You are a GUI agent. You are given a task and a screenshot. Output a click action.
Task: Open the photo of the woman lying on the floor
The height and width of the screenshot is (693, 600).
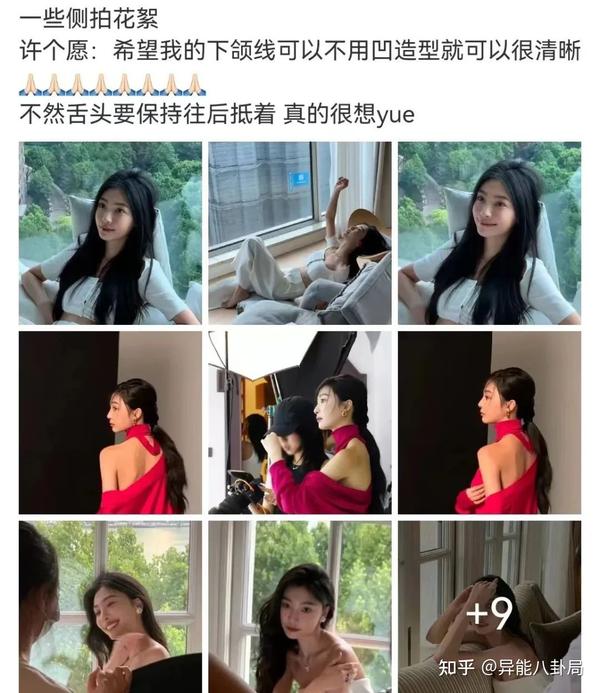click(299, 232)
